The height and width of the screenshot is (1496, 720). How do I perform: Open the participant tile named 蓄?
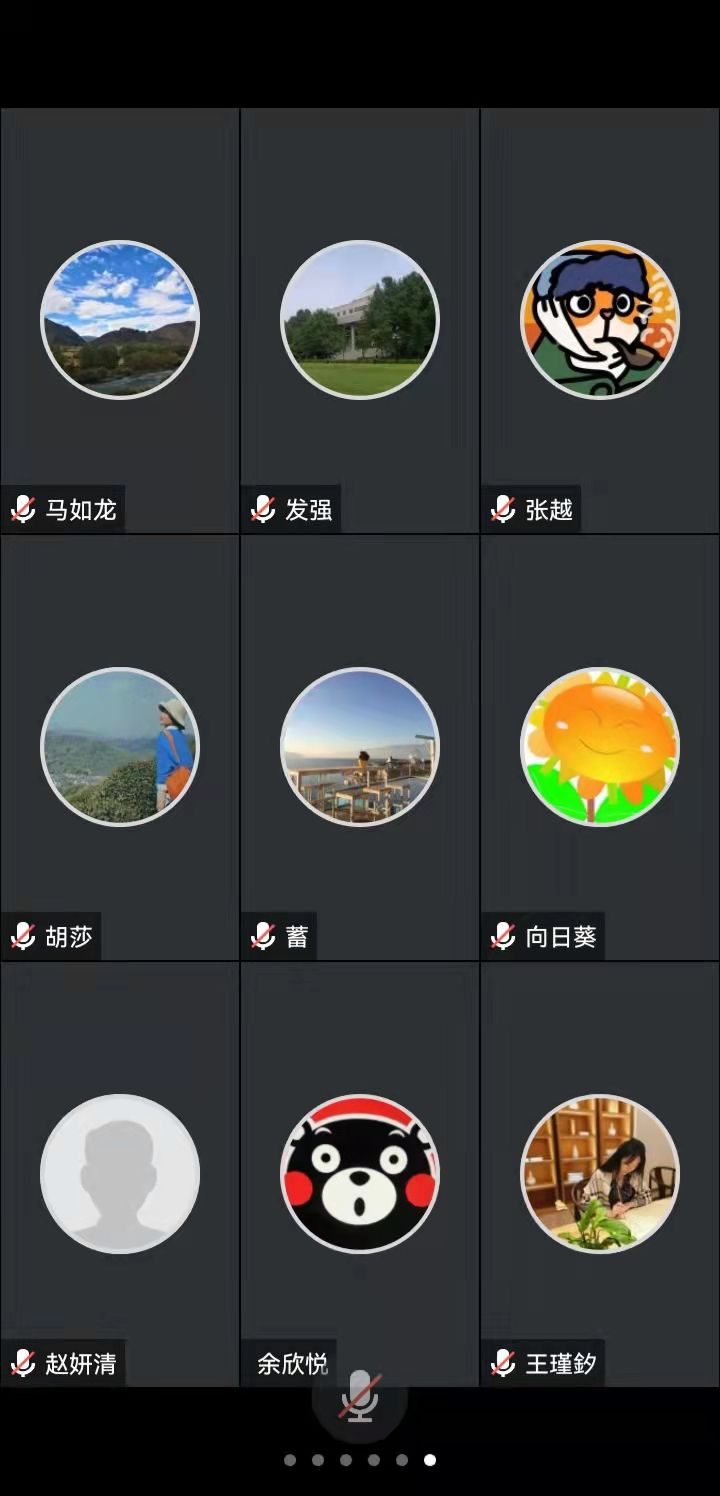tap(360, 746)
